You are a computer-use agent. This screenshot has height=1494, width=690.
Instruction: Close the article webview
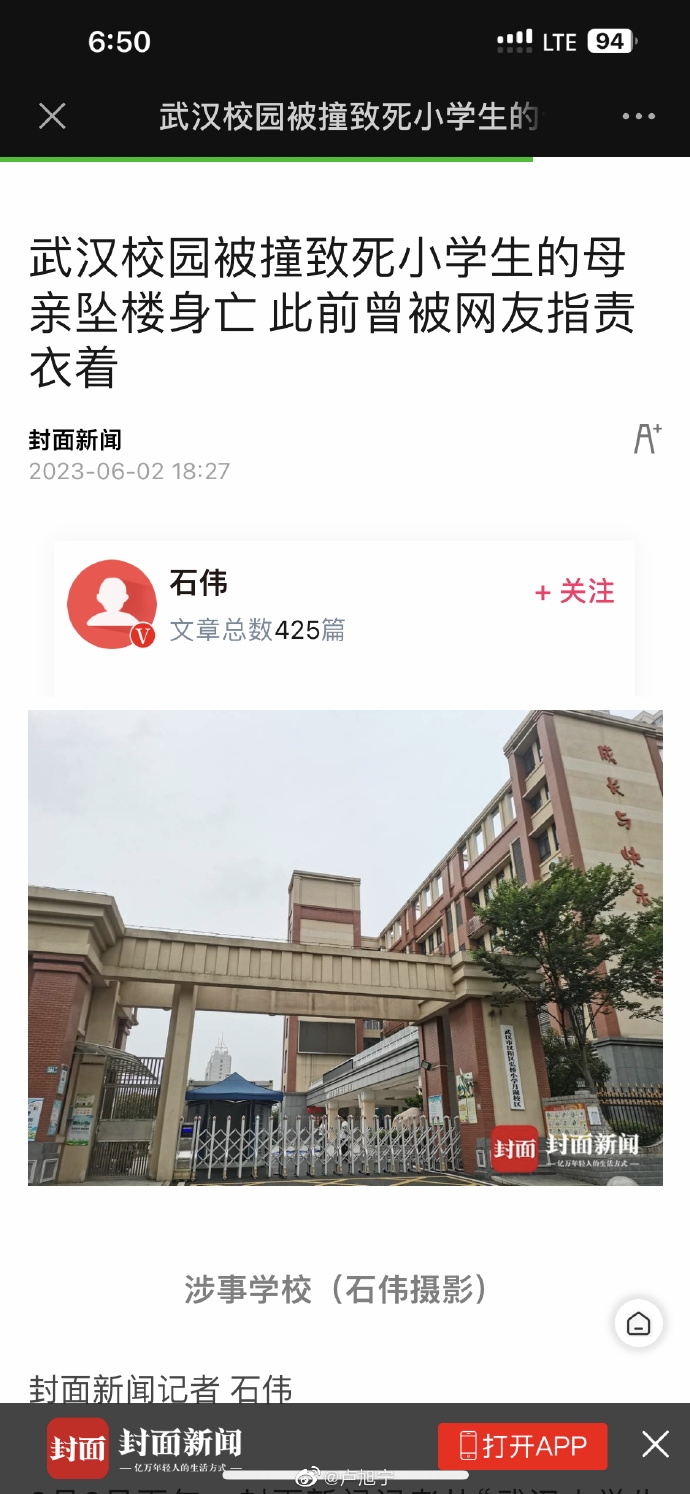[x=52, y=117]
